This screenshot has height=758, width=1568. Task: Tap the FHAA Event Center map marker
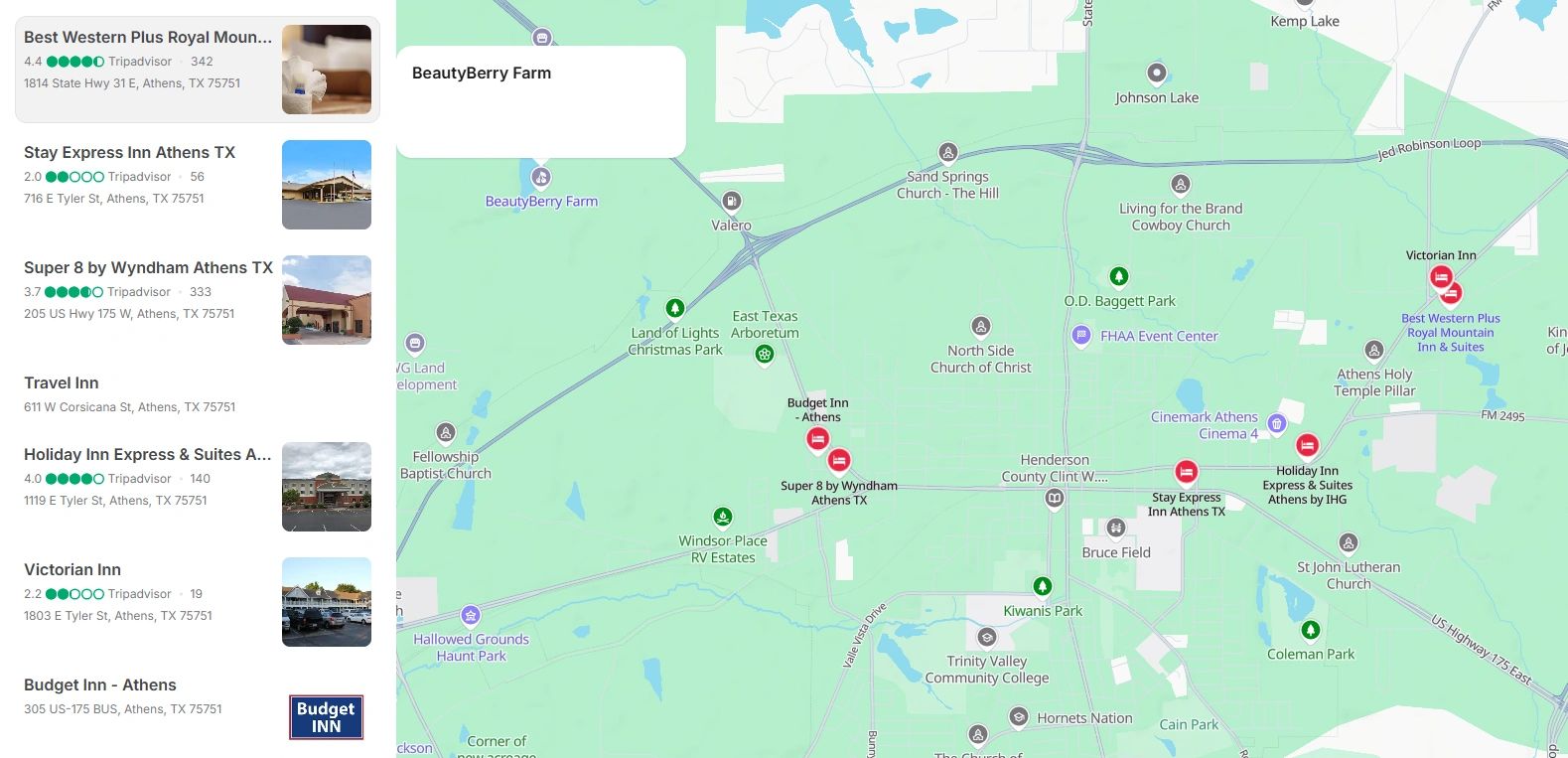1081,336
